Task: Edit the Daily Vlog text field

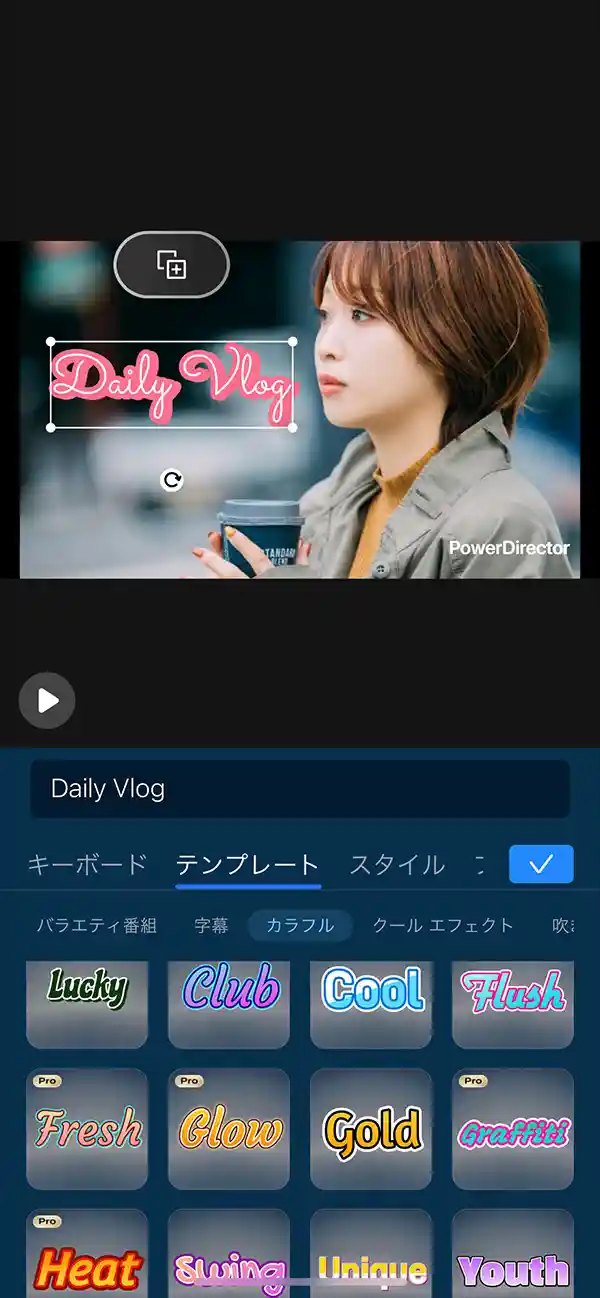Action: coord(300,789)
